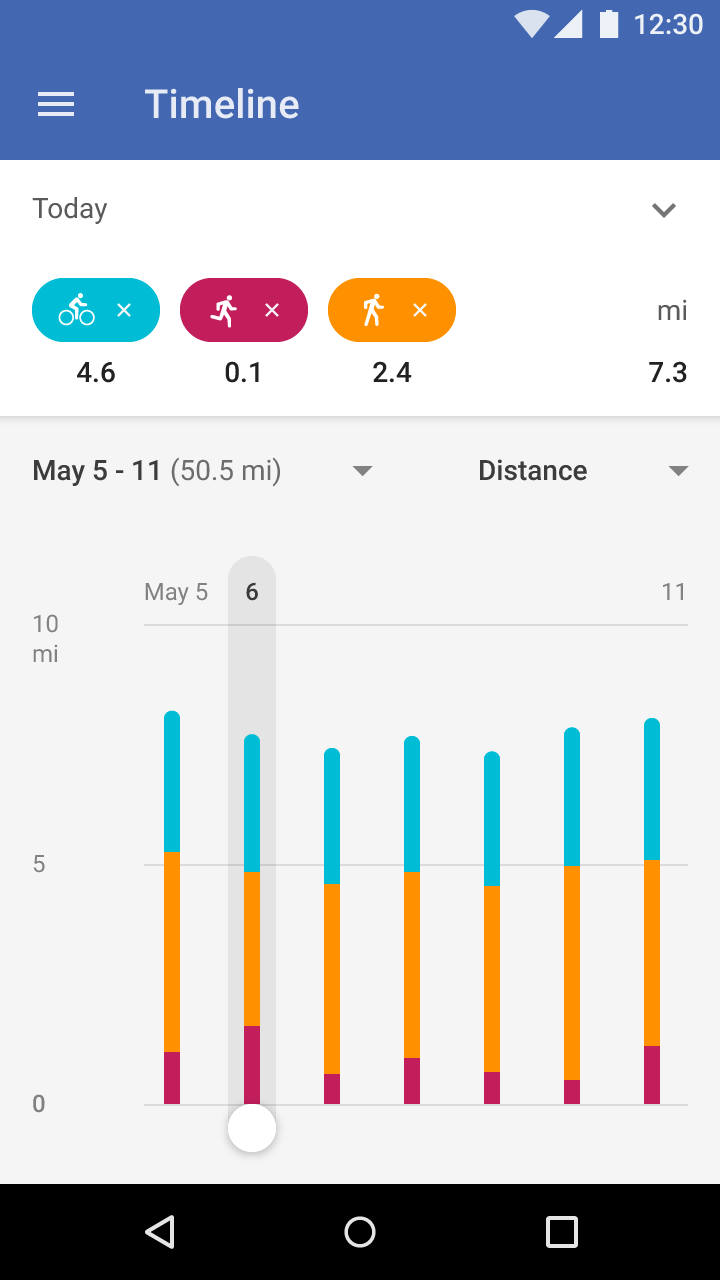Remove the running activity chip
Image resolution: width=720 pixels, height=1280 pixels.
[x=272, y=311]
